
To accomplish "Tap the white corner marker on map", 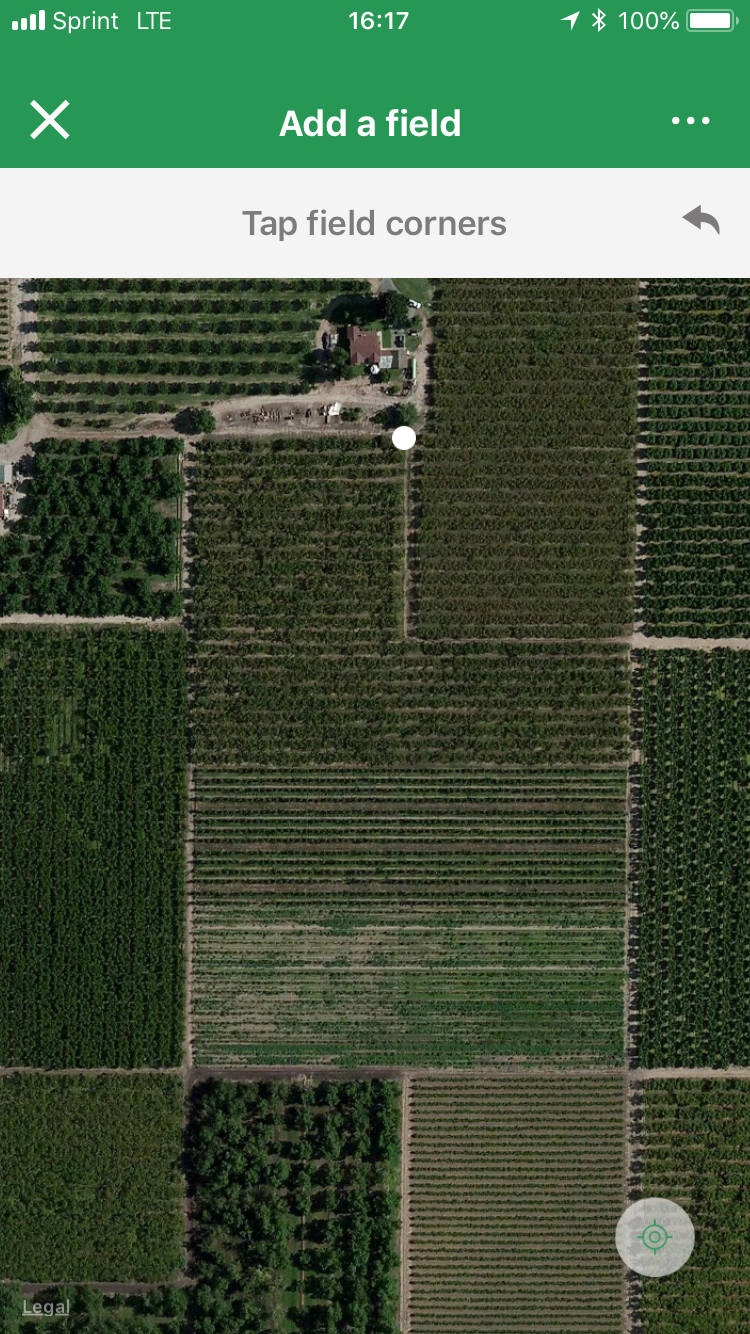I will [404, 438].
